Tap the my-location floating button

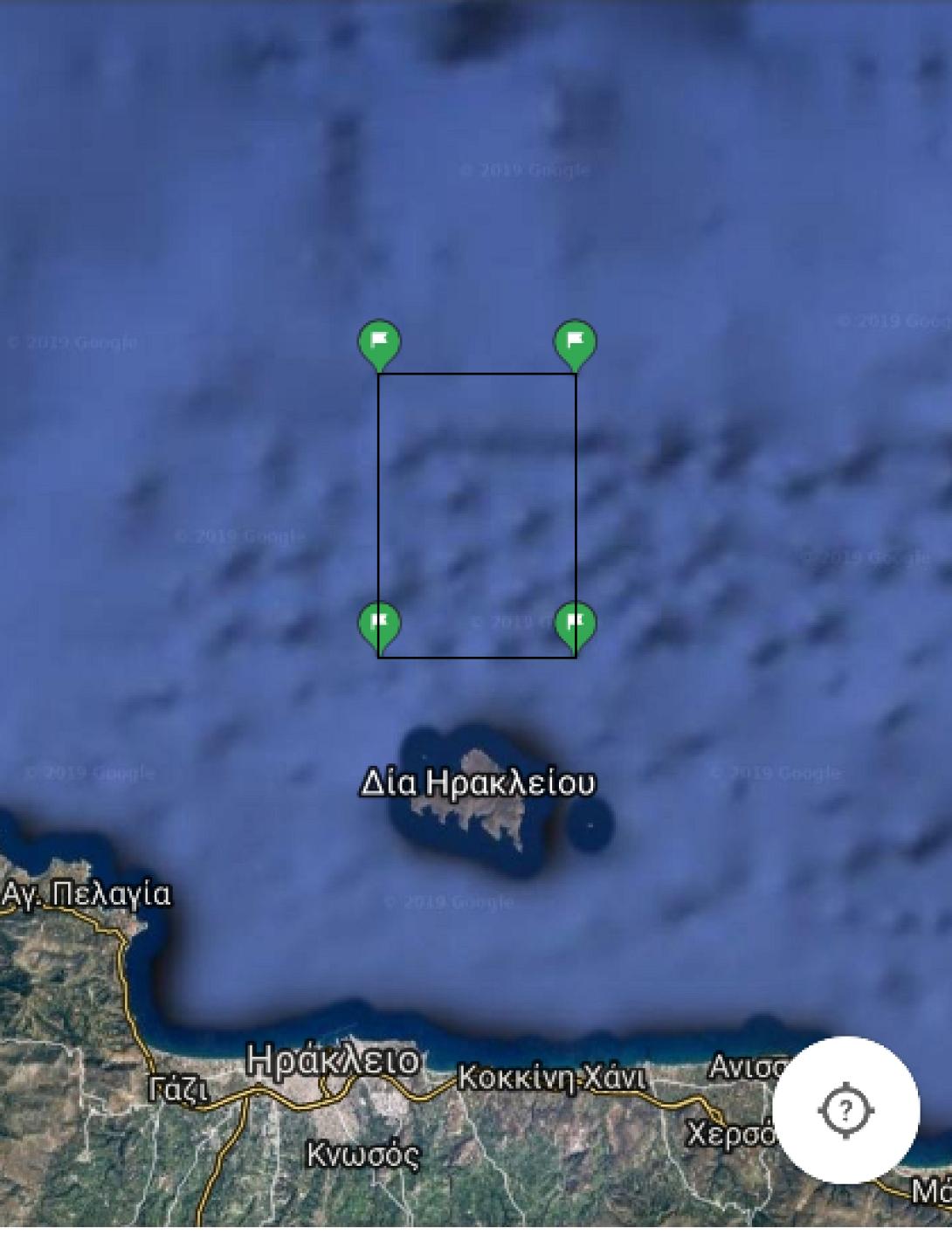tap(845, 1110)
